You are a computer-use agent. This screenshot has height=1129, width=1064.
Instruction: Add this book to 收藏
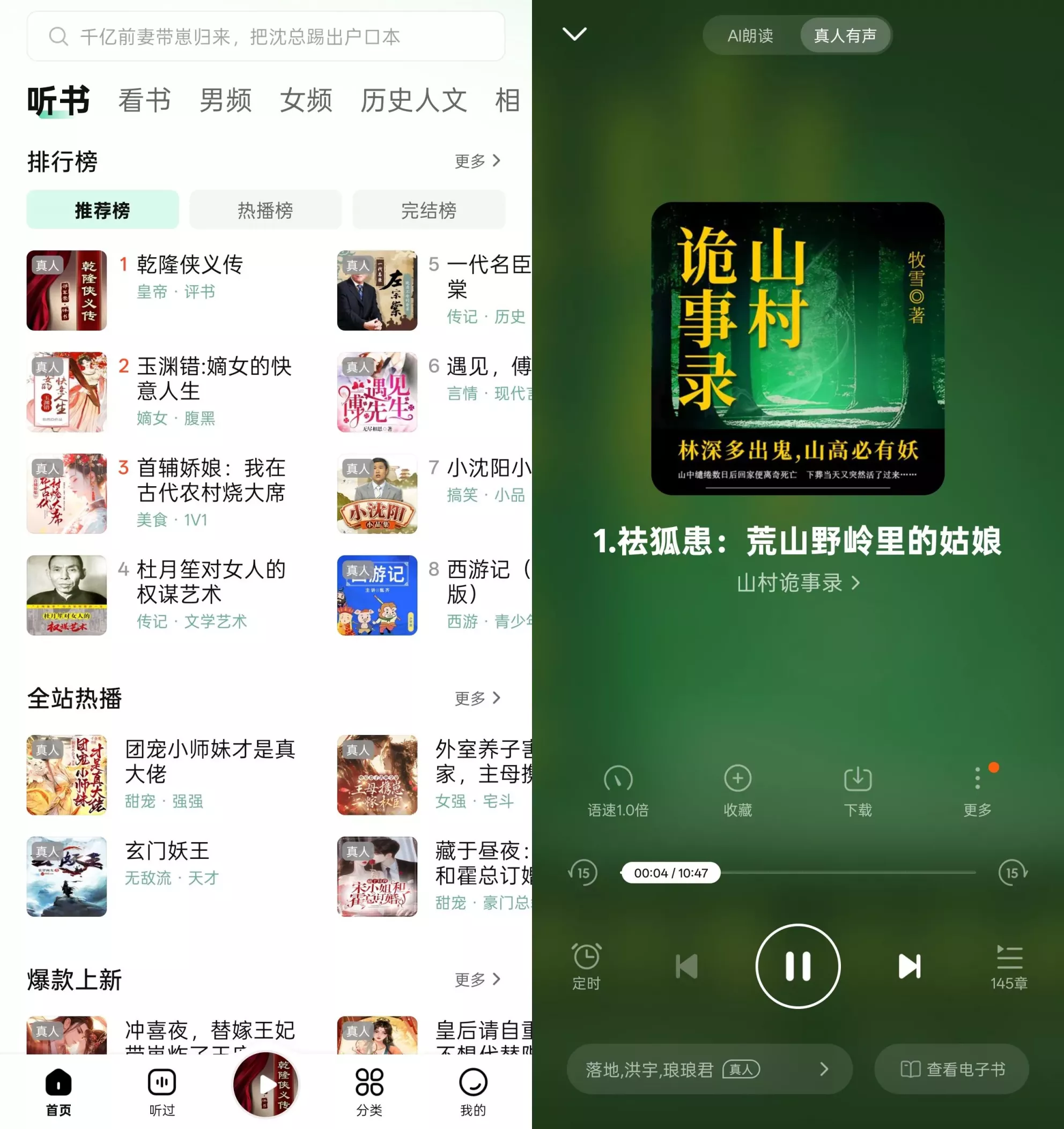point(737,791)
